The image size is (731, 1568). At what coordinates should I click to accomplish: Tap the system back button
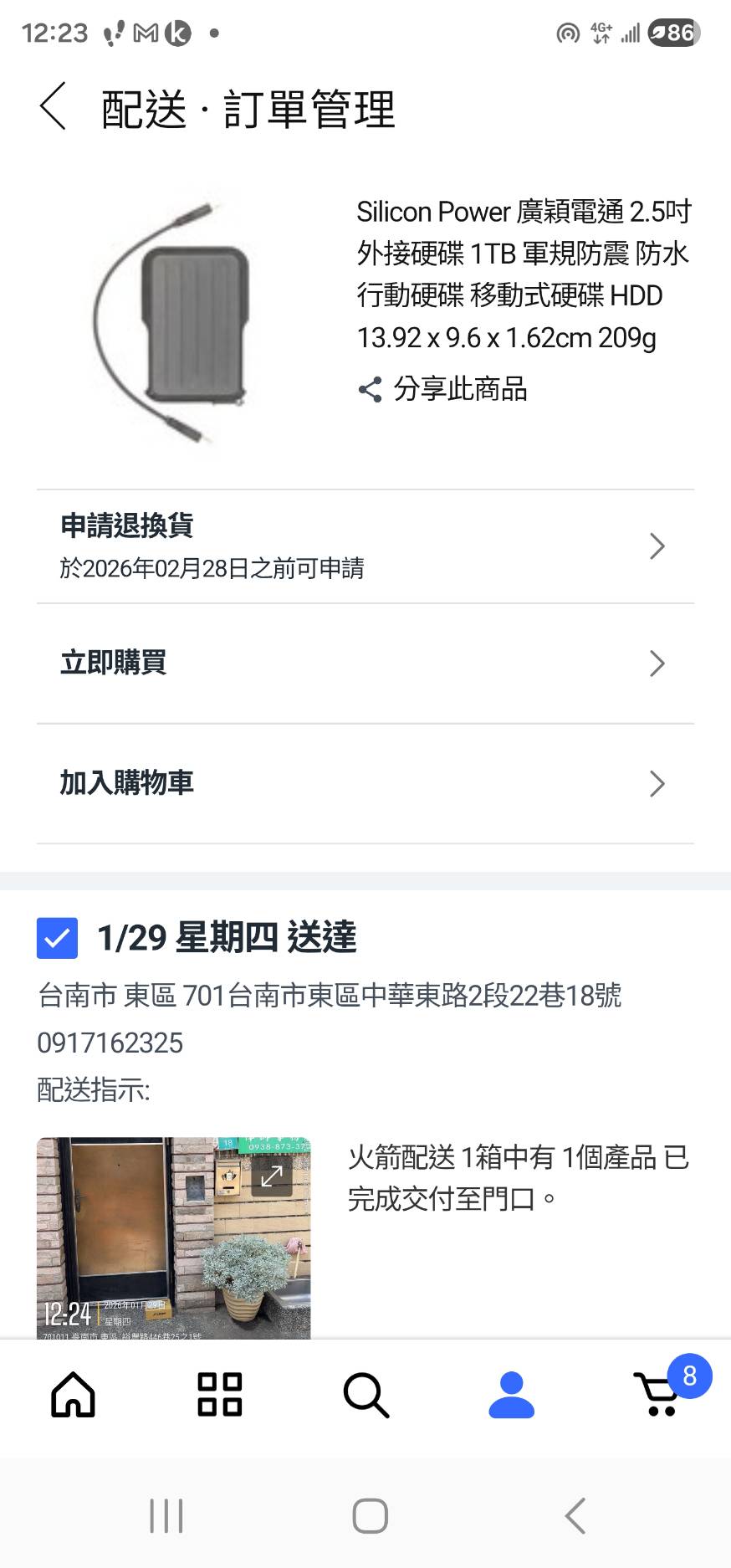point(575,1515)
